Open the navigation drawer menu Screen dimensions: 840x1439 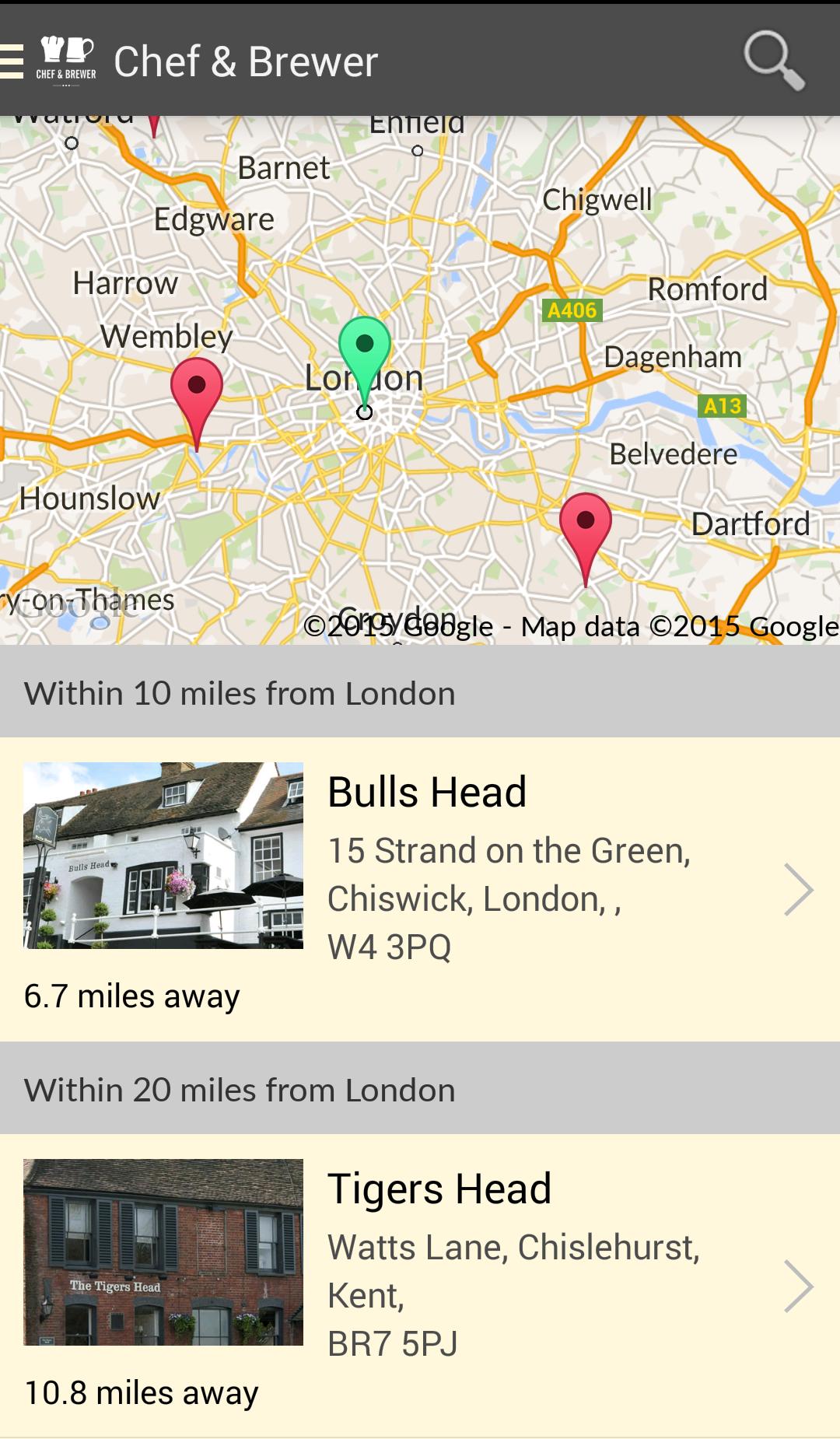coord(14,61)
